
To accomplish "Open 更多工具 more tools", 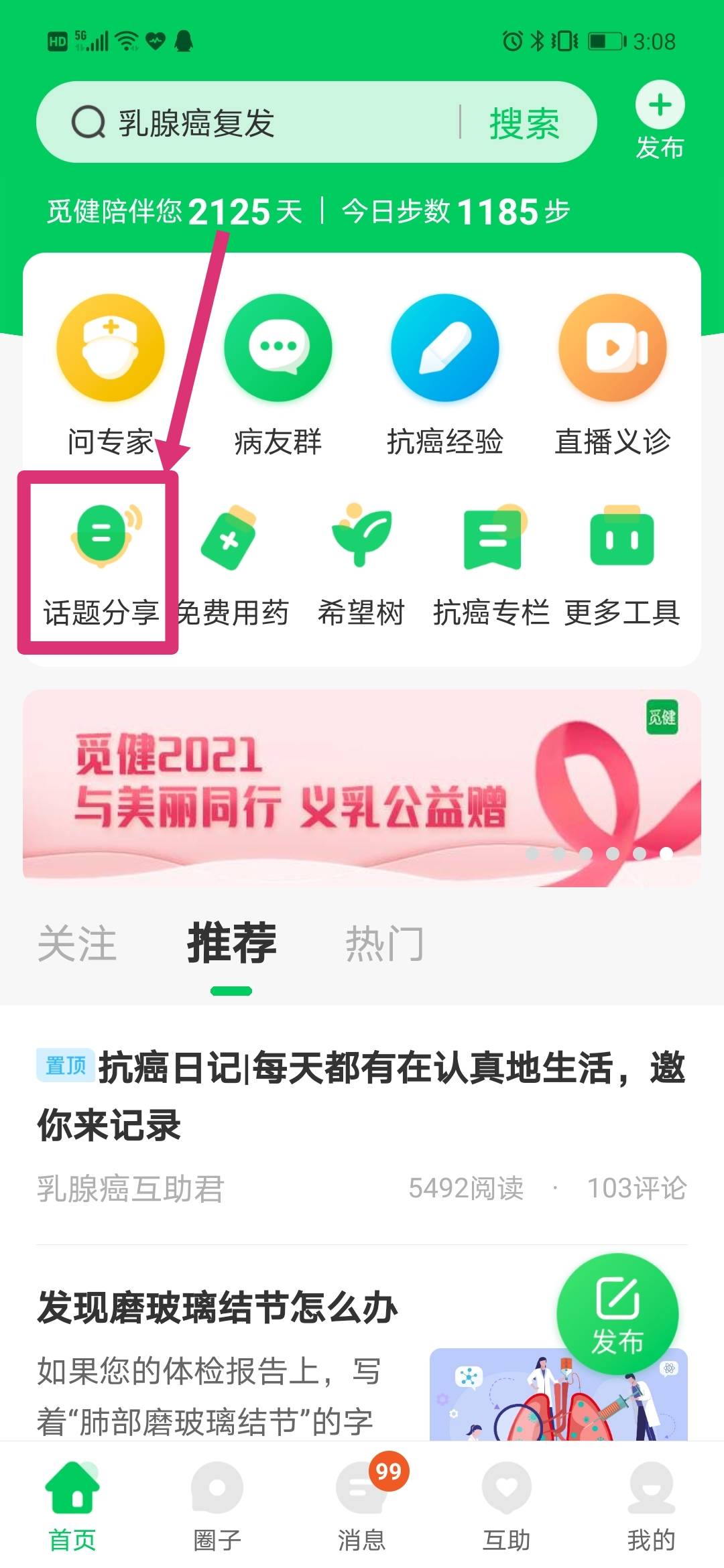I will 622,563.
